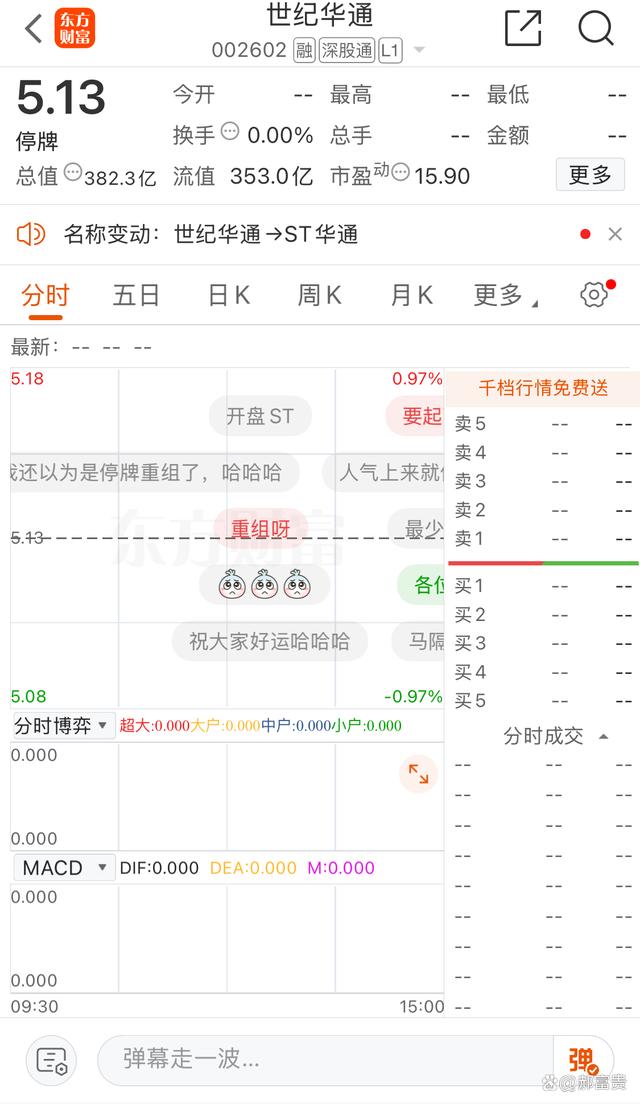Expand the stock title dropdown arrow

419,50
